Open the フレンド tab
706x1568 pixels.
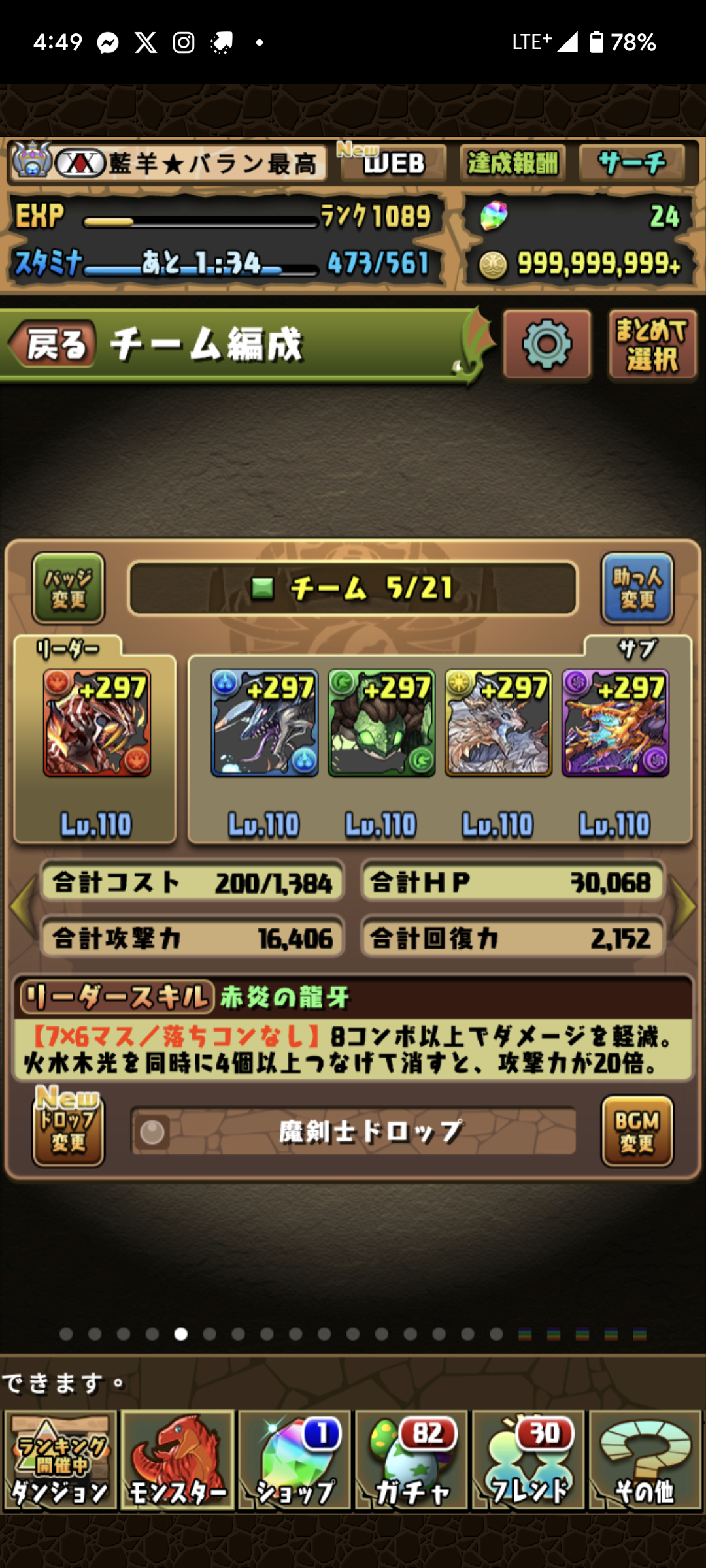click(x=528, y=1460)
